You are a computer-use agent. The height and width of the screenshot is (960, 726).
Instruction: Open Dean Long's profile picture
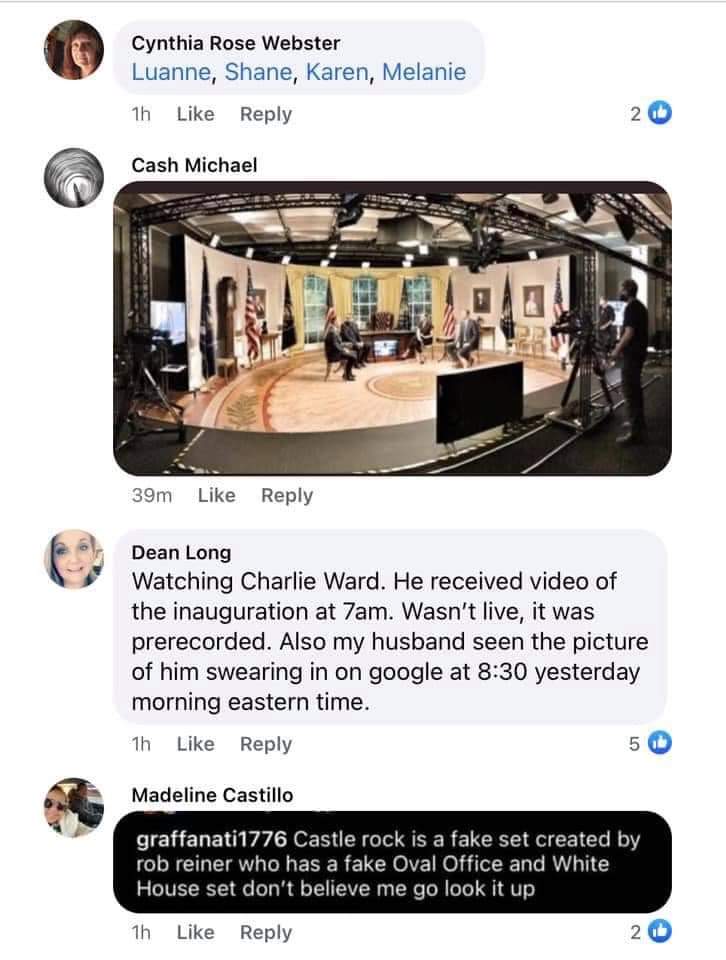pos(74,559)
